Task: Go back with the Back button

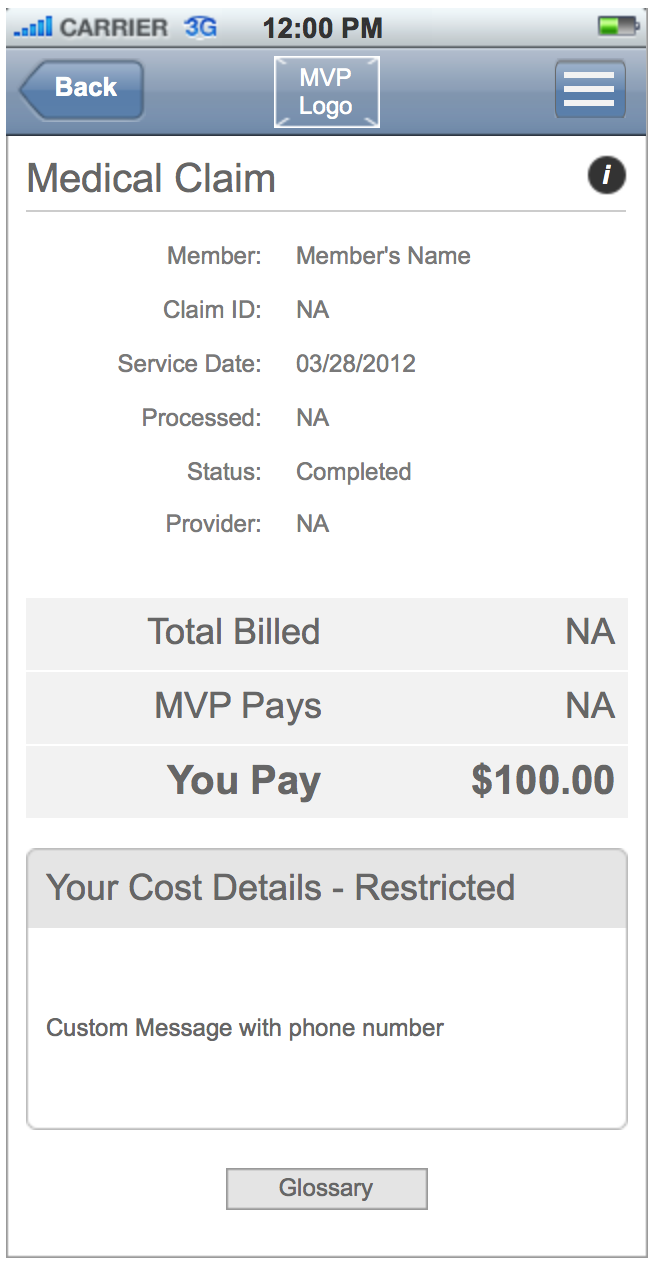Action: [82, 89]
